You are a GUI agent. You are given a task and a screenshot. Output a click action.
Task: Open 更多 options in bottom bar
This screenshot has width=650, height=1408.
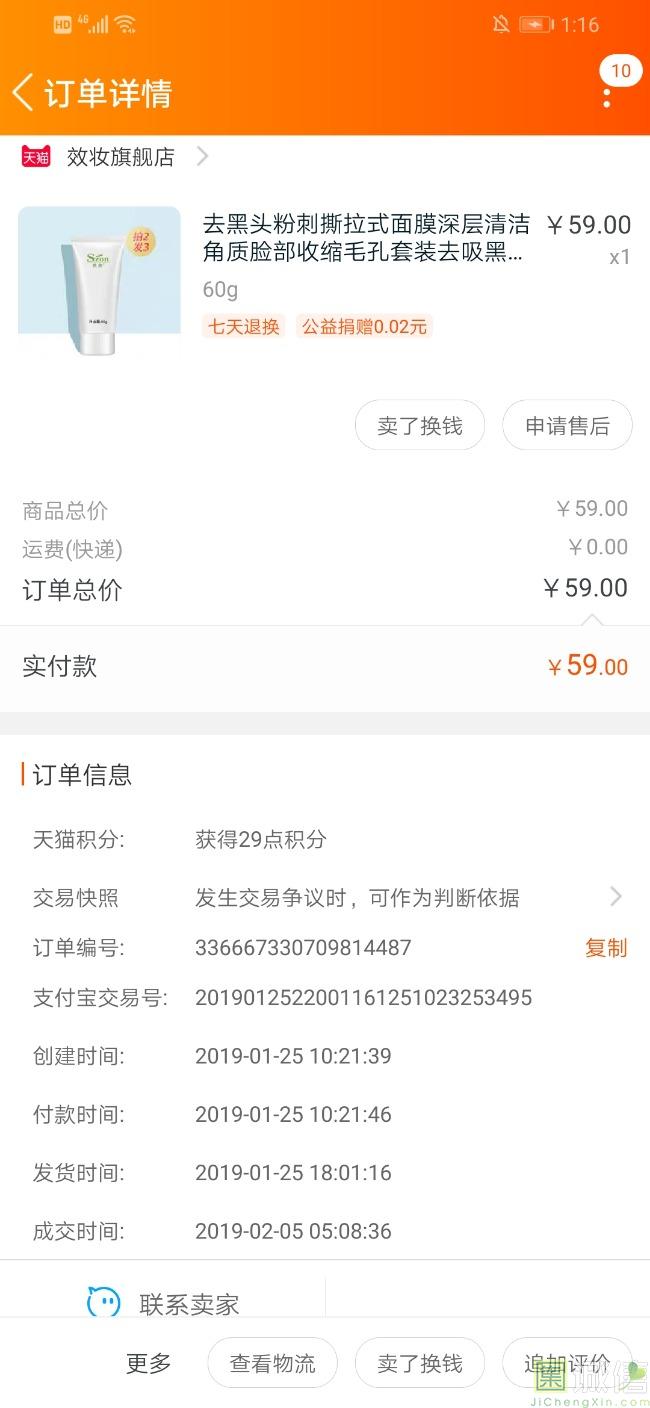148,1363
